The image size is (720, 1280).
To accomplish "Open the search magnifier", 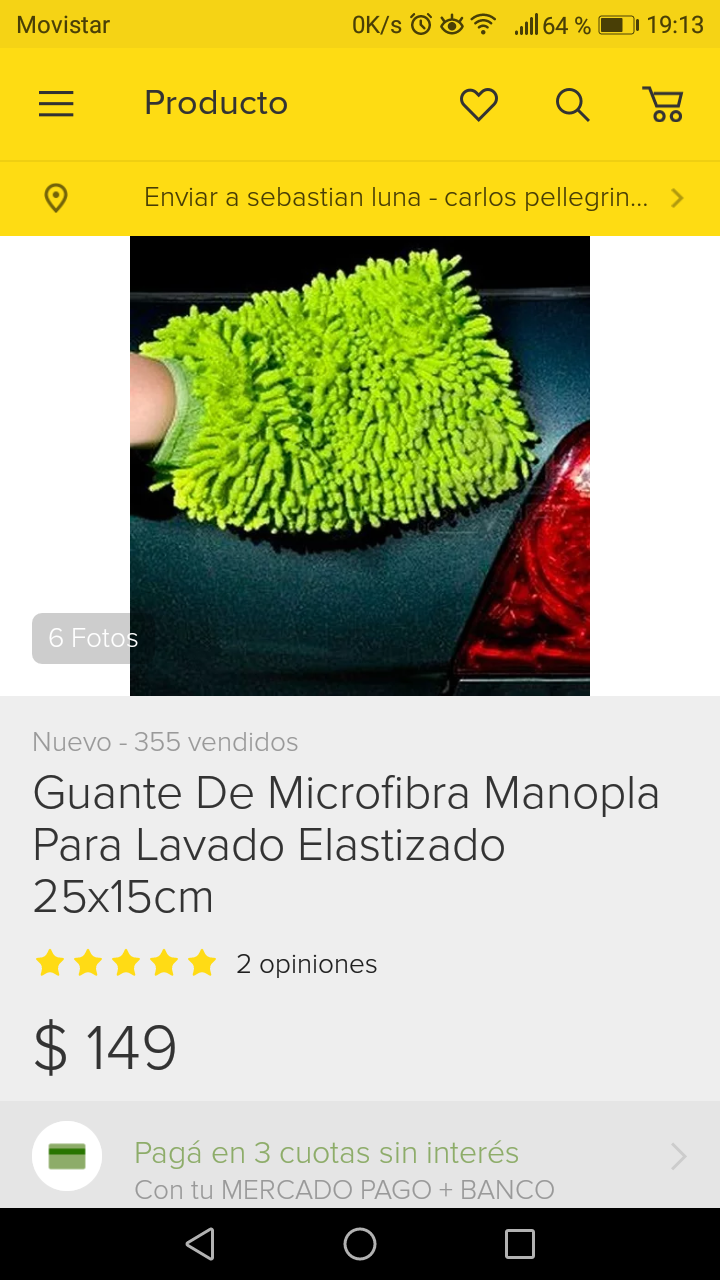I will [572, 104].
